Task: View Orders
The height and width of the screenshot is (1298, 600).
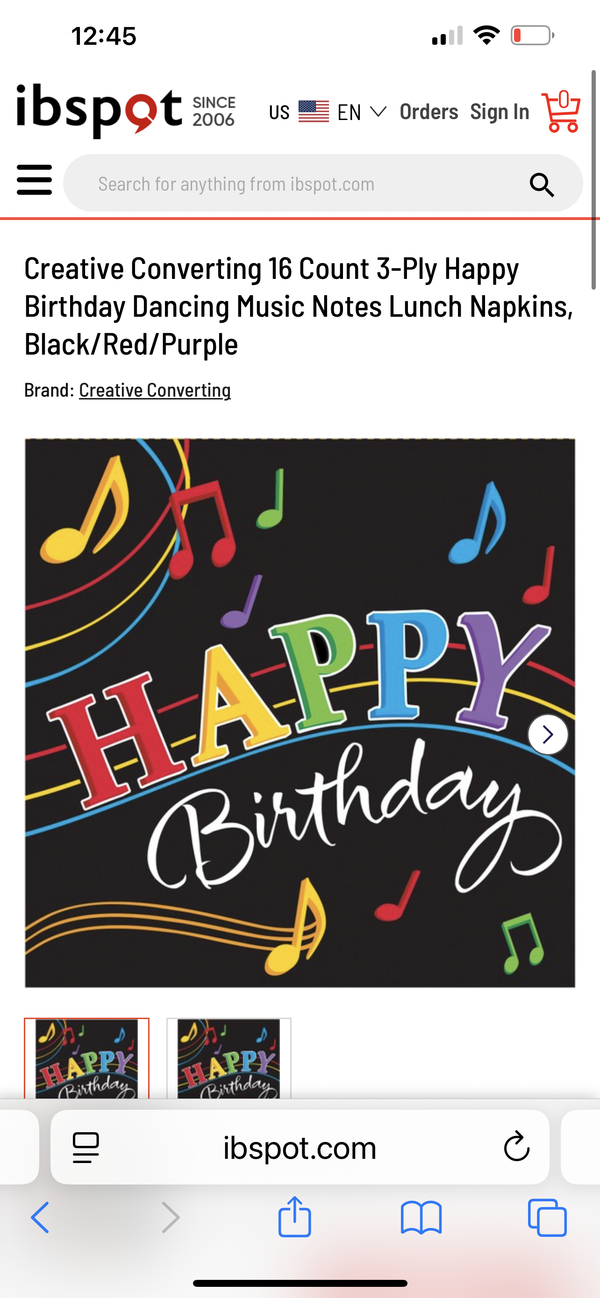Action: [x=429, y=112]
